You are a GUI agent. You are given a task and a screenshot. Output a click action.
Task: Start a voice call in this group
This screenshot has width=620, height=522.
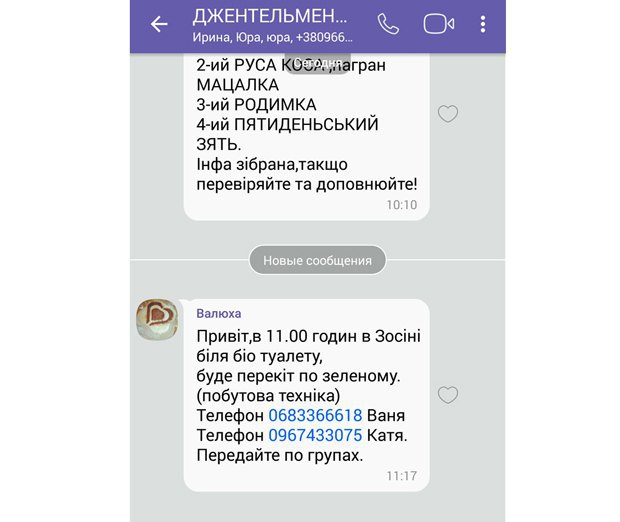coord(387,25)
